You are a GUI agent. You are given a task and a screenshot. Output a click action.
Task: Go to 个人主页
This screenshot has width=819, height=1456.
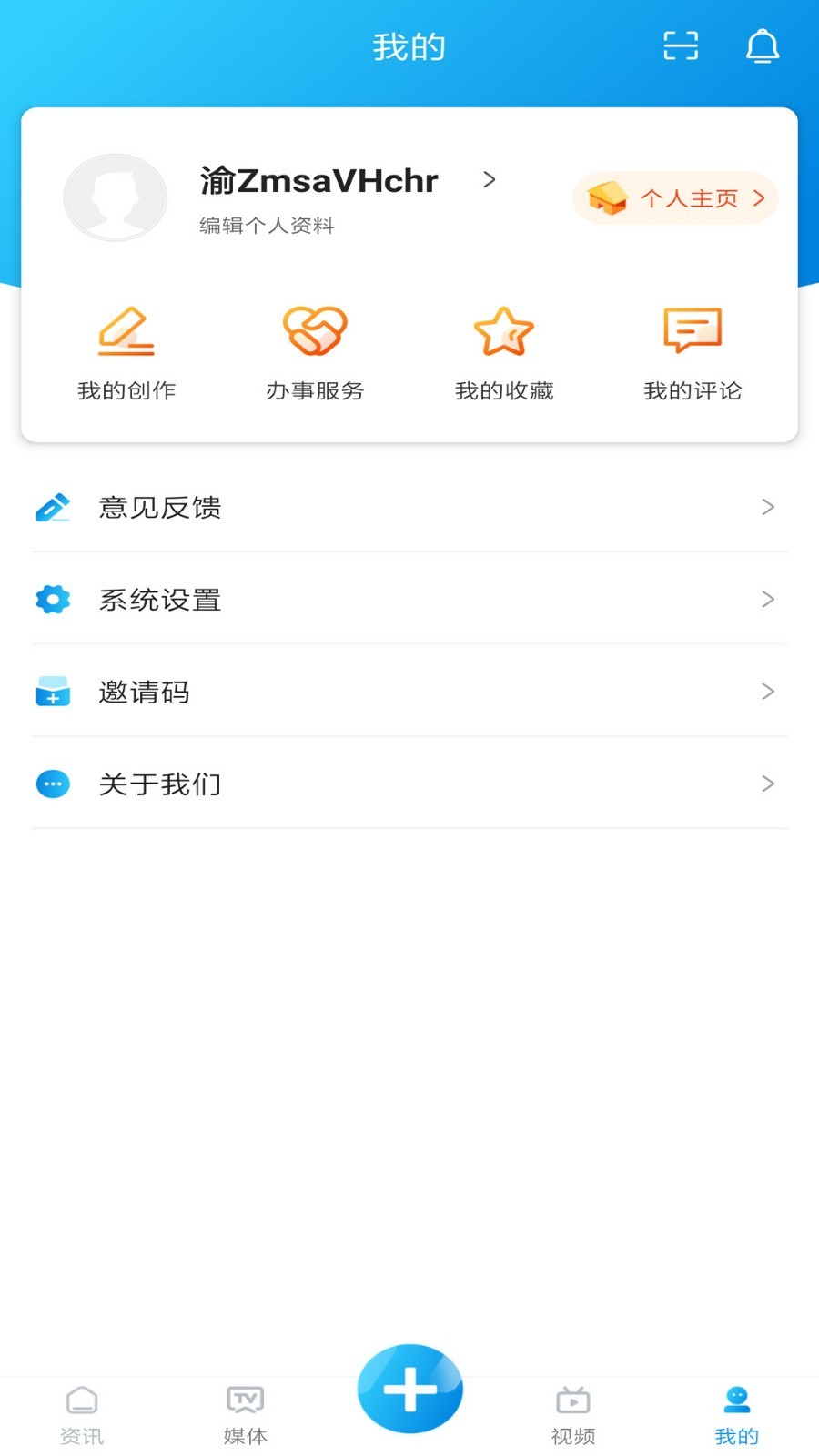pyautogui.click(x=675, y=198)
